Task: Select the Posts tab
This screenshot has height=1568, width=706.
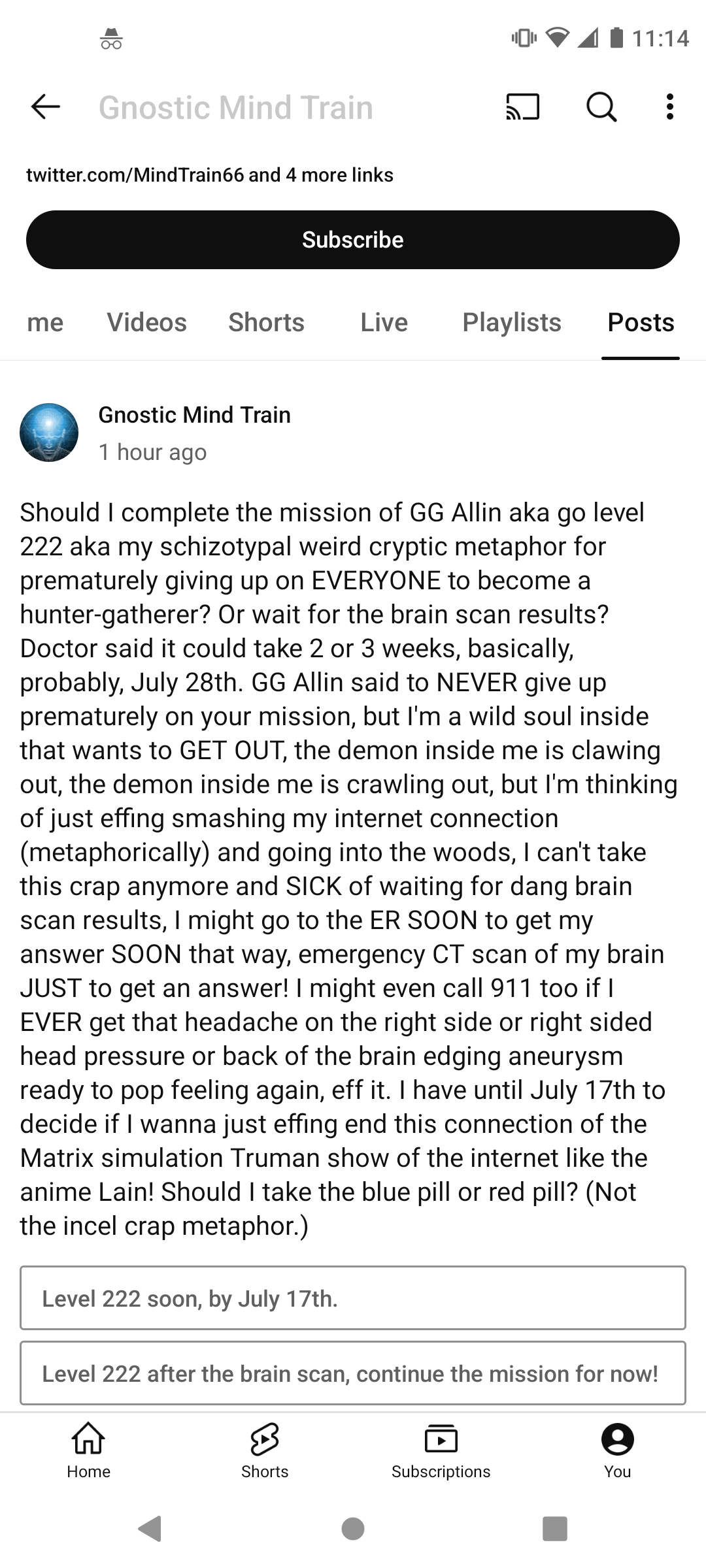Action: 641,322
